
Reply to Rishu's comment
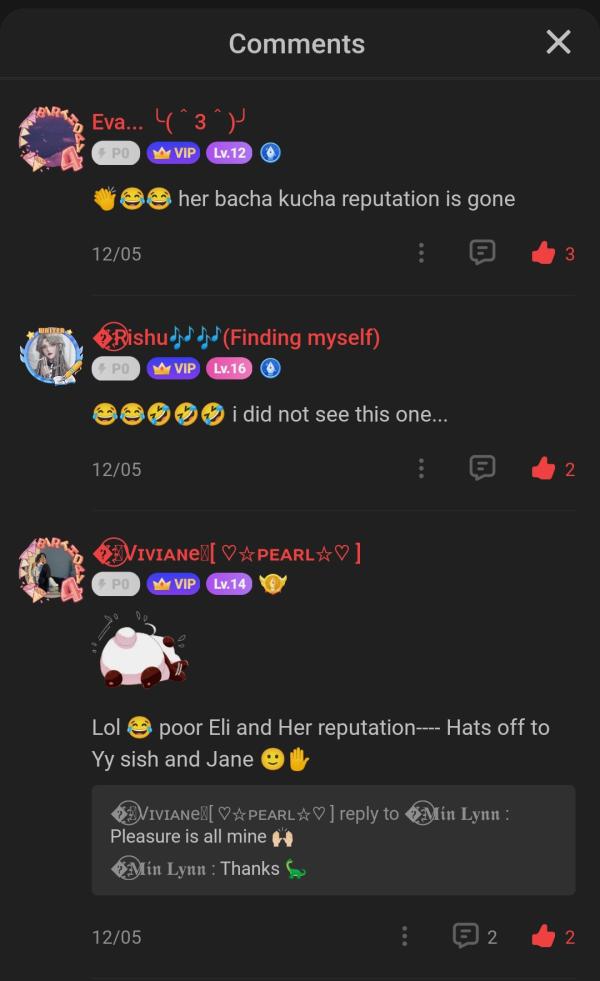[482, 468]
